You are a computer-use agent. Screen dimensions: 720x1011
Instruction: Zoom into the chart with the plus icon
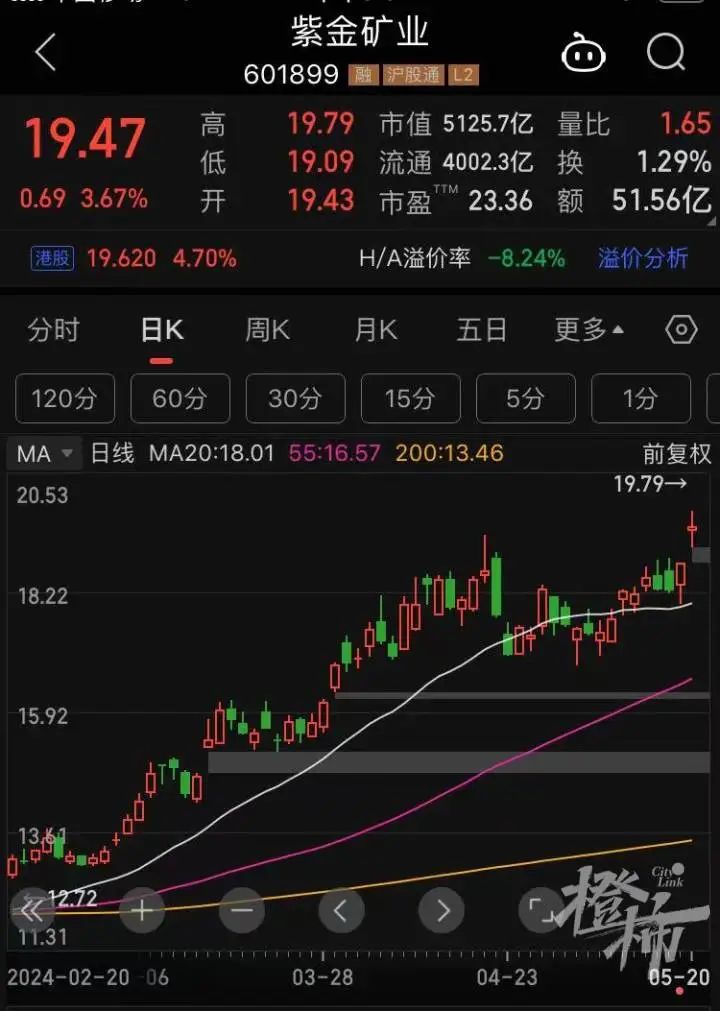[x=141, y=911]
